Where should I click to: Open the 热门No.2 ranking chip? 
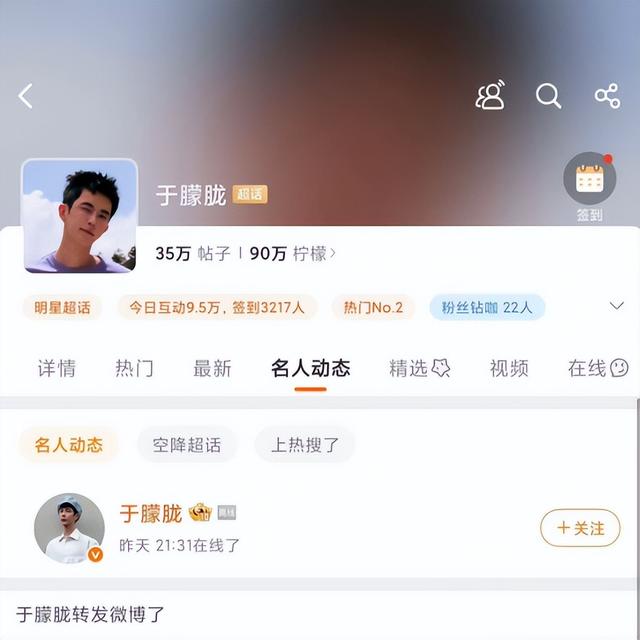click(x=373, y=307)
